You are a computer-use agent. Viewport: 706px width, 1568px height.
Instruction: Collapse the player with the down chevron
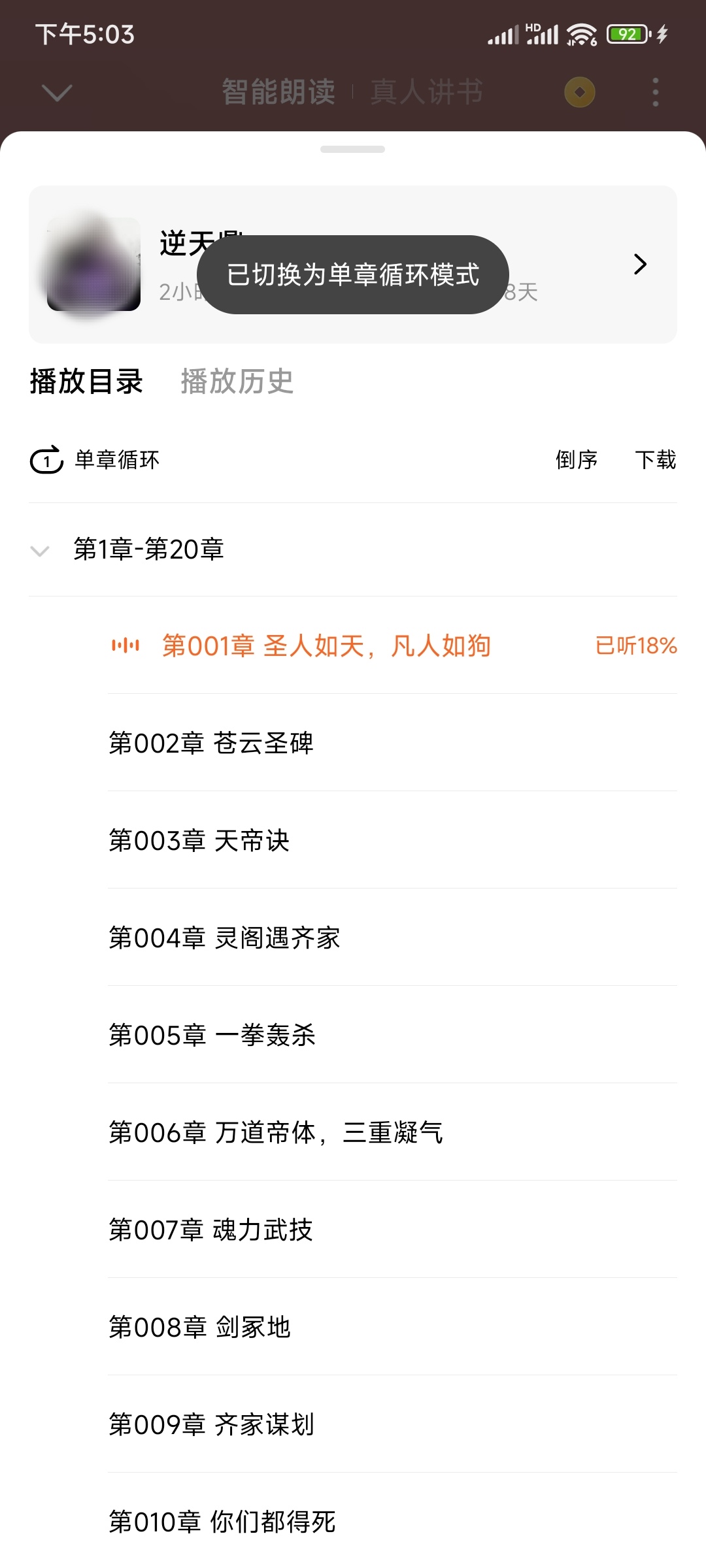pyautogui.click(x=56, y=93)
